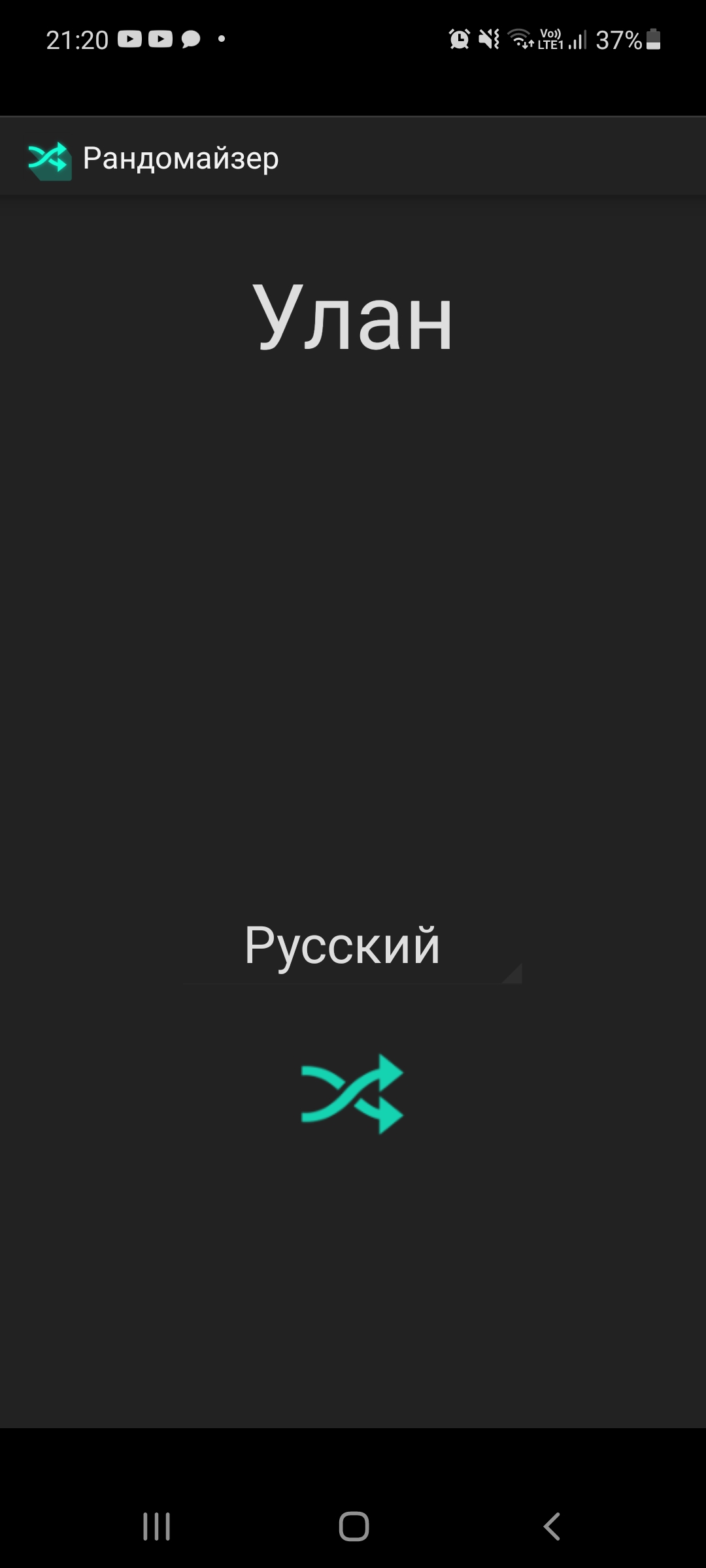Go back using the system back button
This screenshot has width=706, height=1568.
click(551, 1526)
